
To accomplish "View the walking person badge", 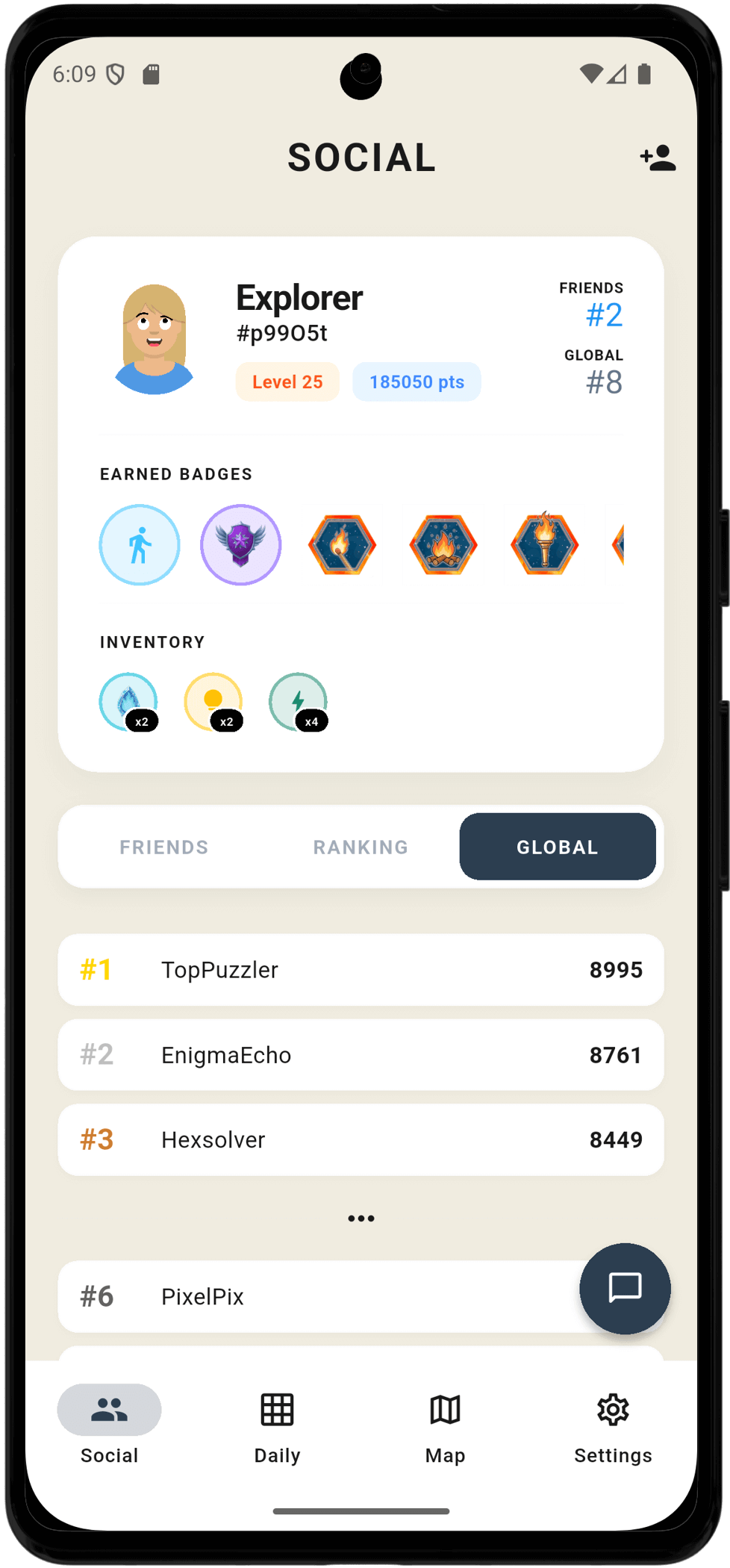I will pos(140,545).
